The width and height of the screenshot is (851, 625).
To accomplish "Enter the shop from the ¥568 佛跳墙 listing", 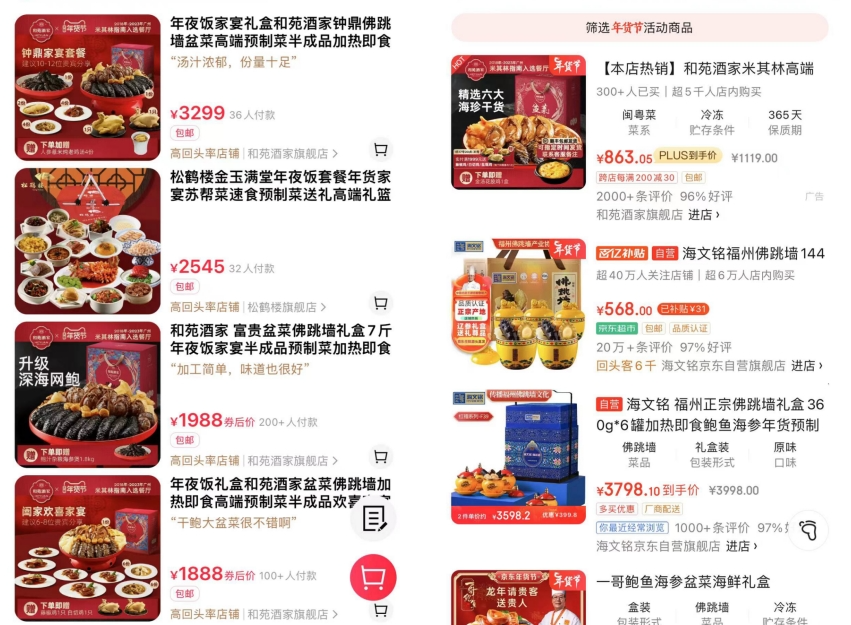I will point(807,366).
